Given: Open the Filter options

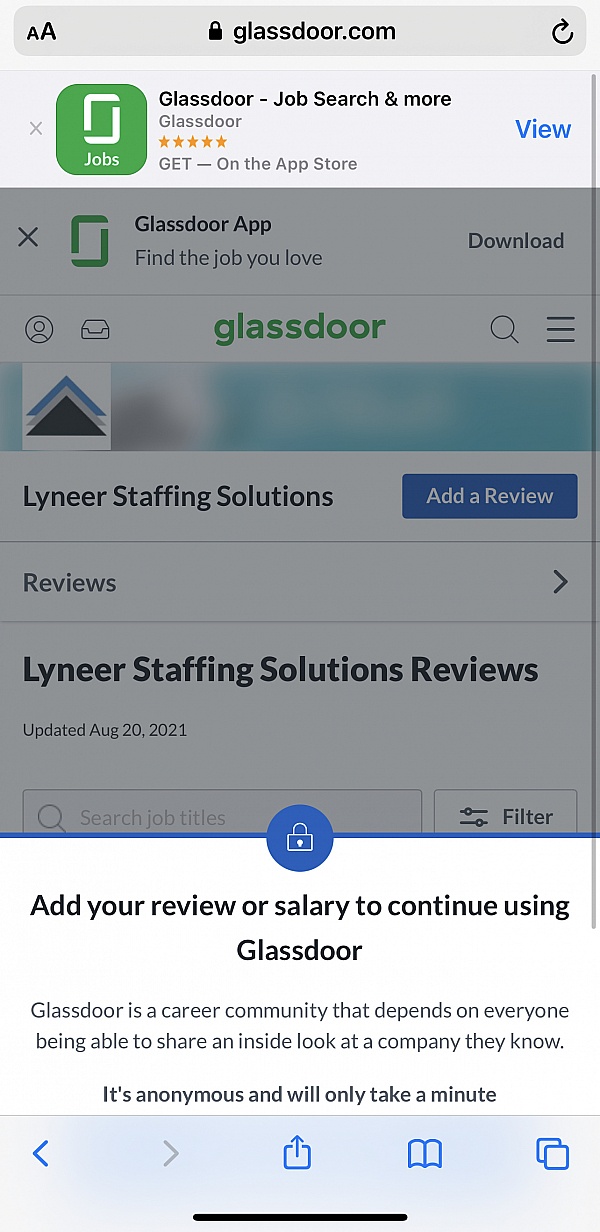Looking at the screenshot, I should tap(506, 816).
